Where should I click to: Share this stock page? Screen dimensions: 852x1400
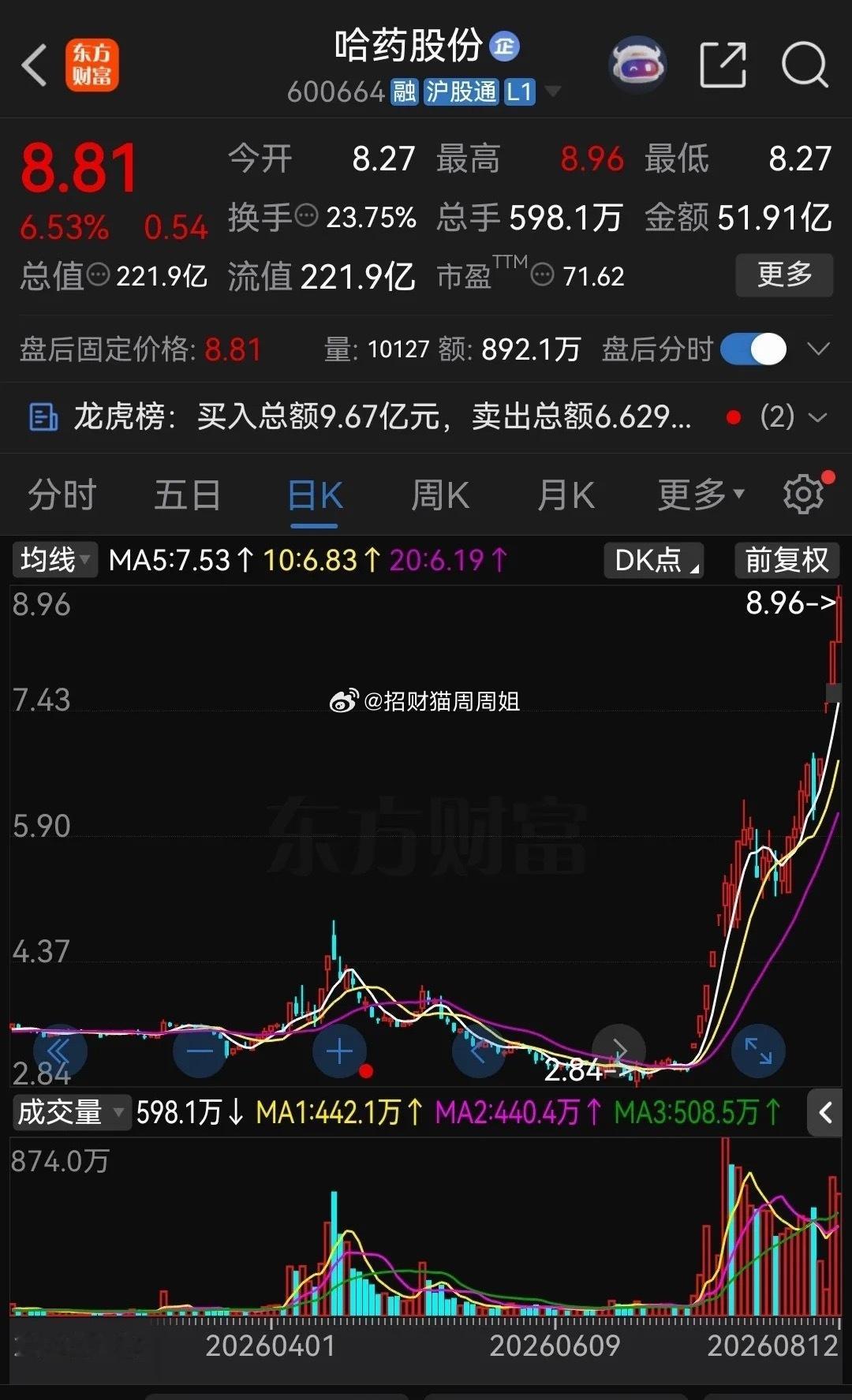723,65
